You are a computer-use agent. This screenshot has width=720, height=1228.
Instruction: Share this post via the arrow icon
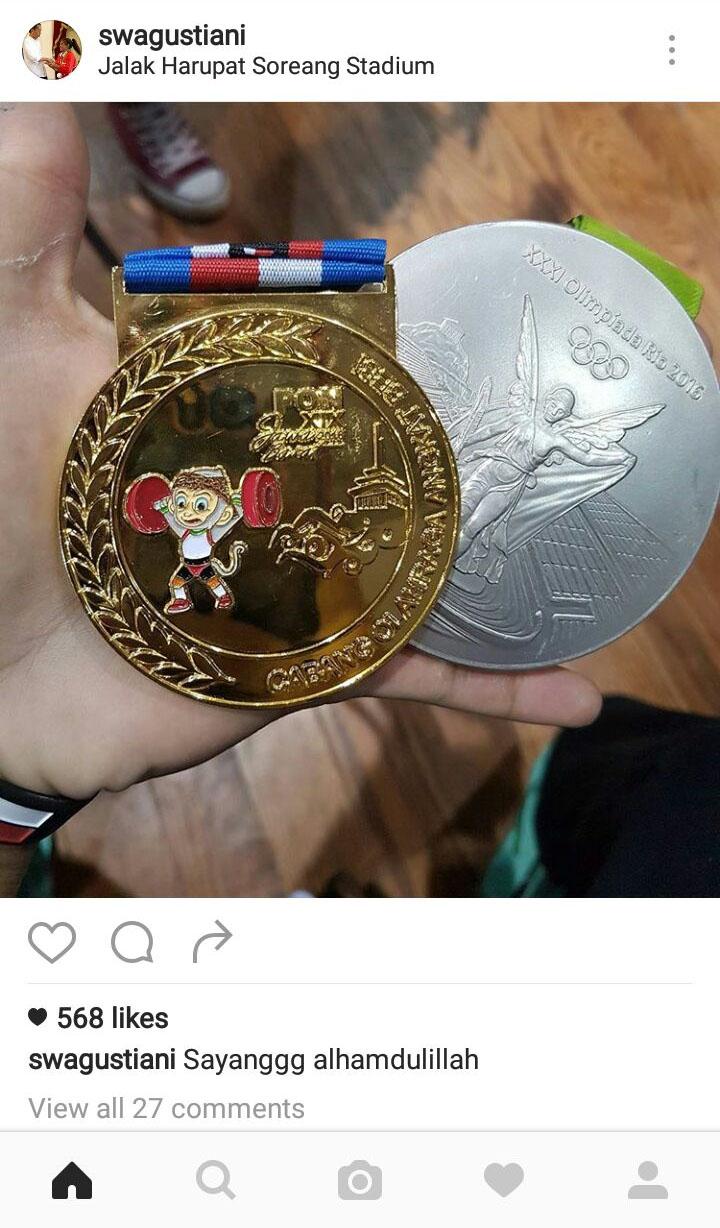pos(212,942)
